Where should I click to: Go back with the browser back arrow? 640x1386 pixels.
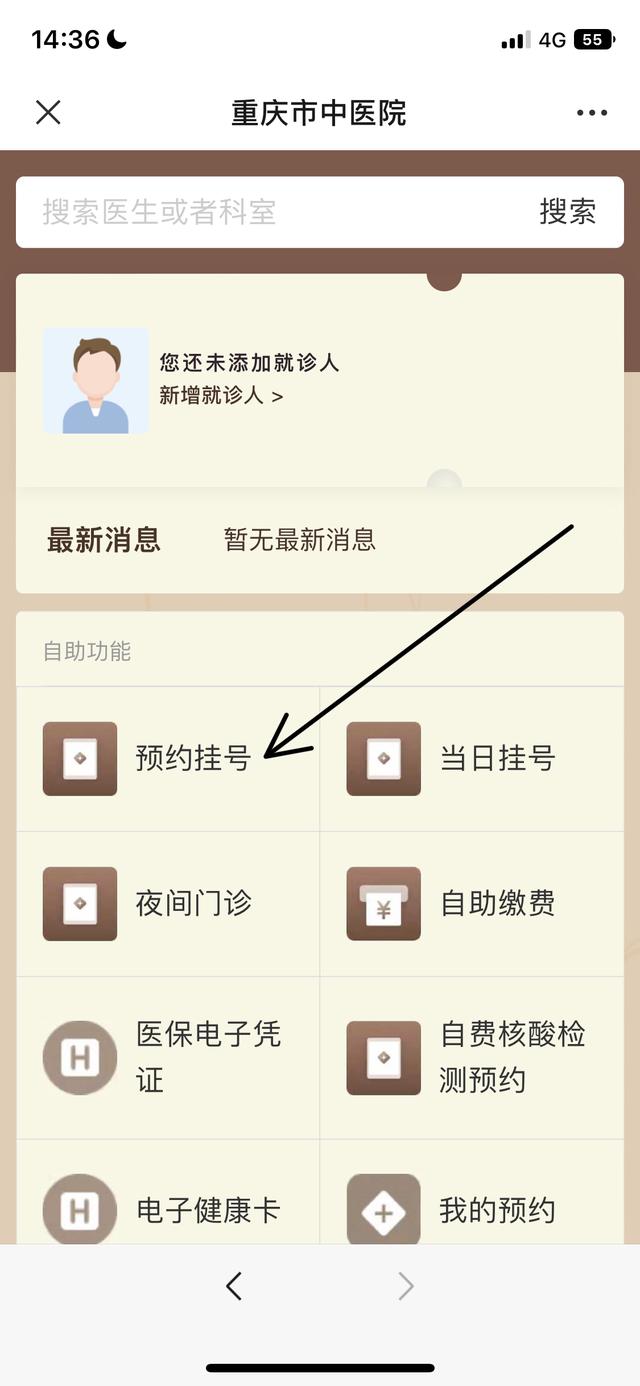[234, 1286]
